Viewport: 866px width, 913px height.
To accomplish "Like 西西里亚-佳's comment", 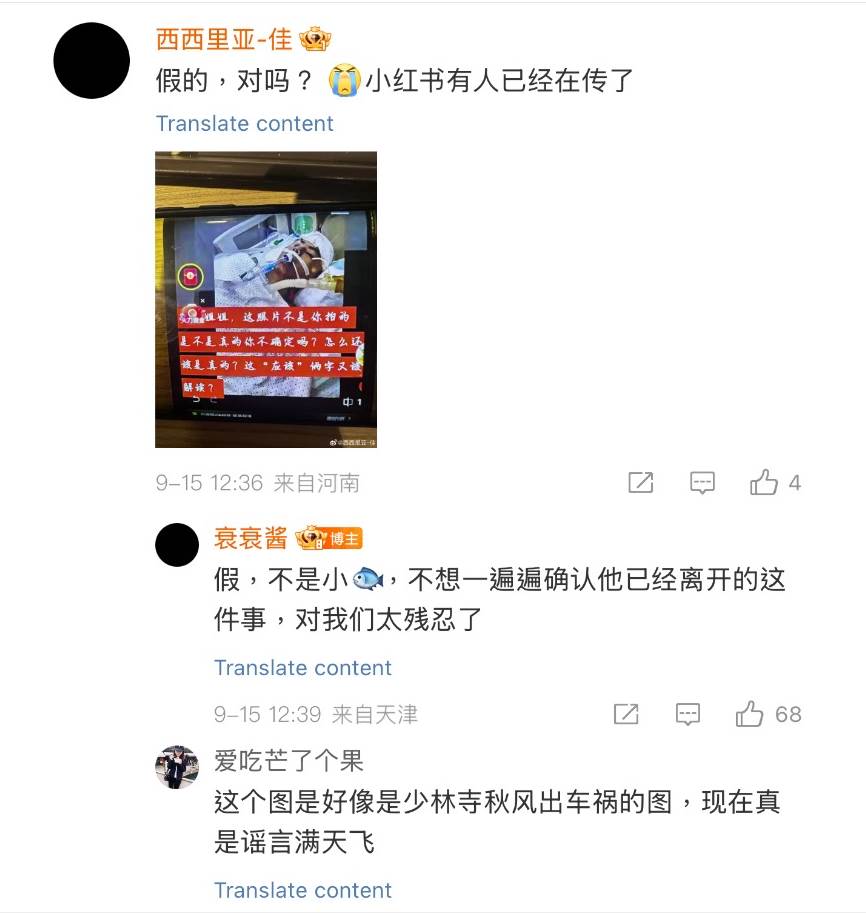I will coord(765,483).
